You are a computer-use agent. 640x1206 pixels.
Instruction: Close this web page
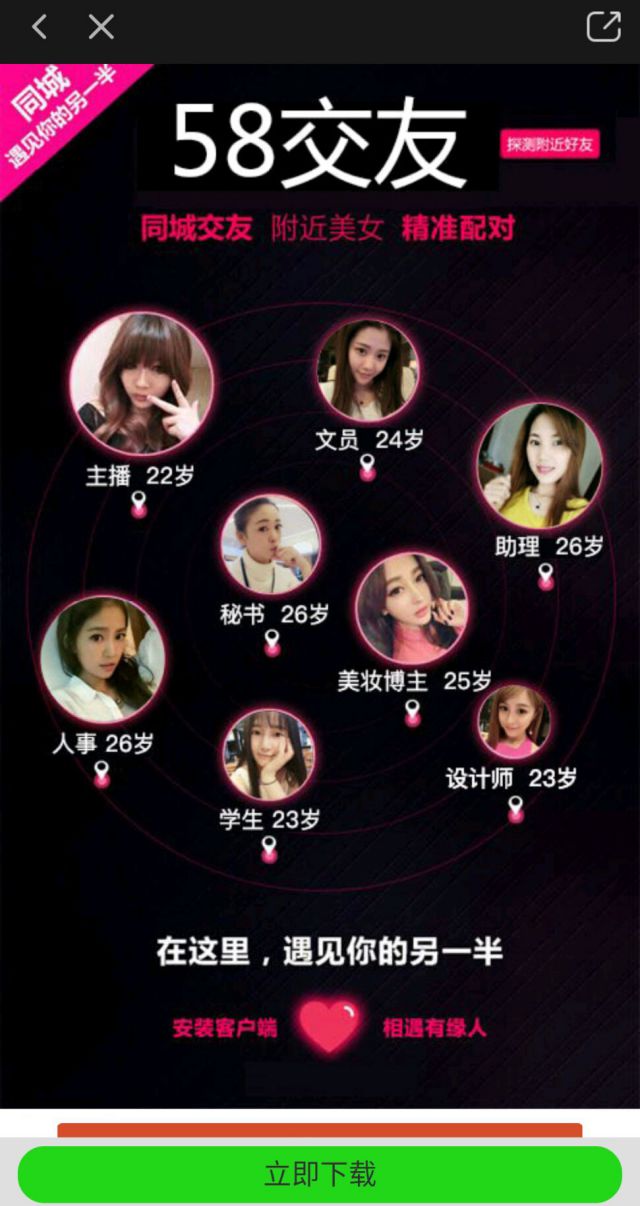click(101, 27)
